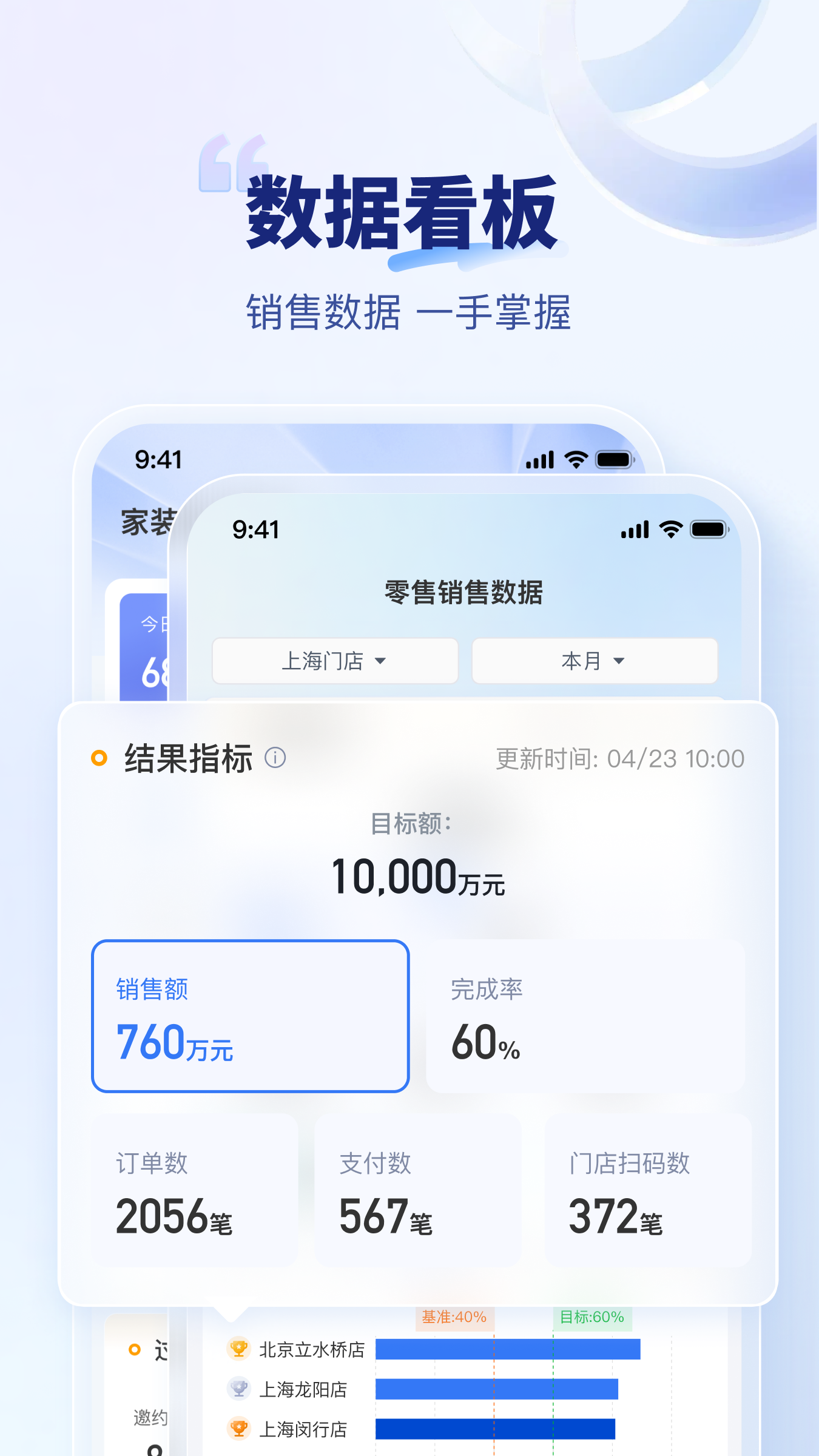Screen dimensions: 819x1456
Task: Expand the 本月 time period dropdown
Action: (x=593, y=661)
